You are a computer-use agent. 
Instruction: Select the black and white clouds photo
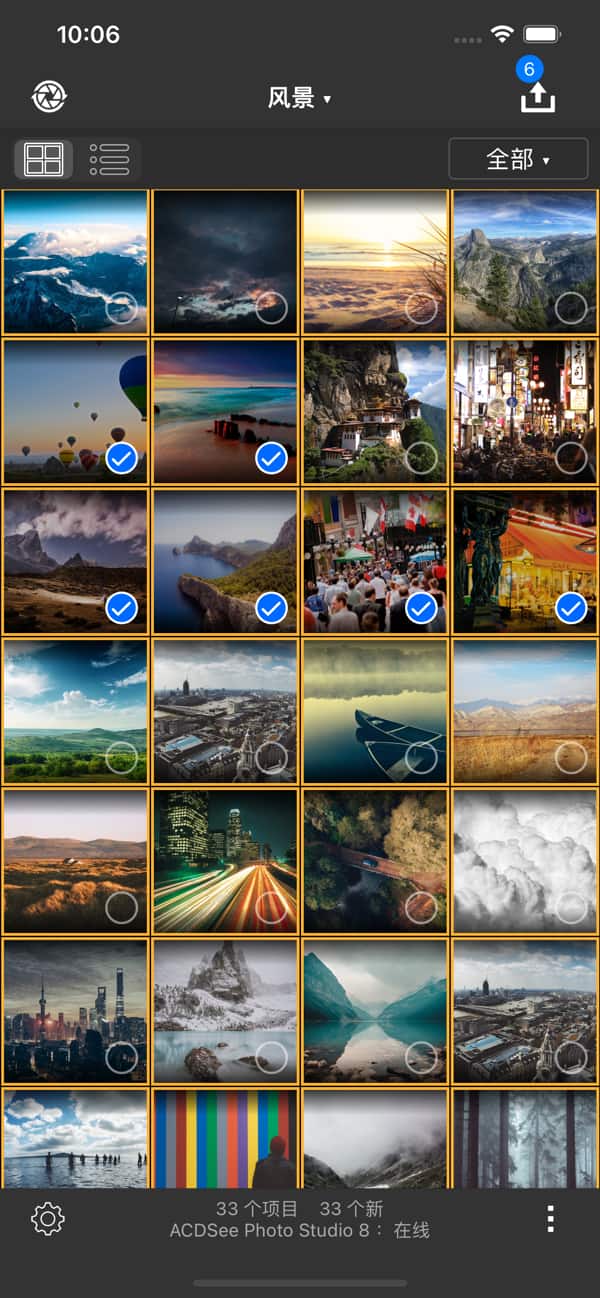pos(571,908)
